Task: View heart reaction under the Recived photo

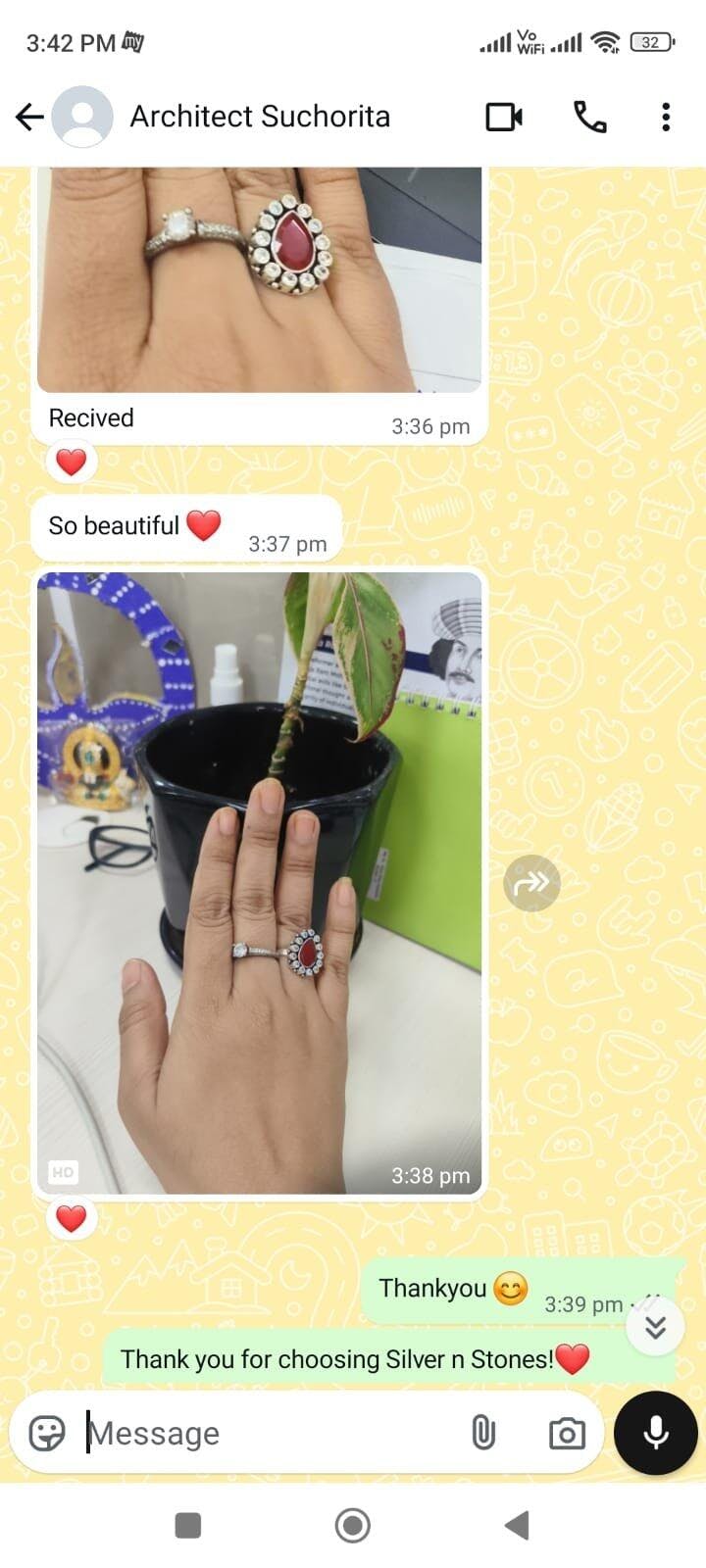Action: coord(72,462)
